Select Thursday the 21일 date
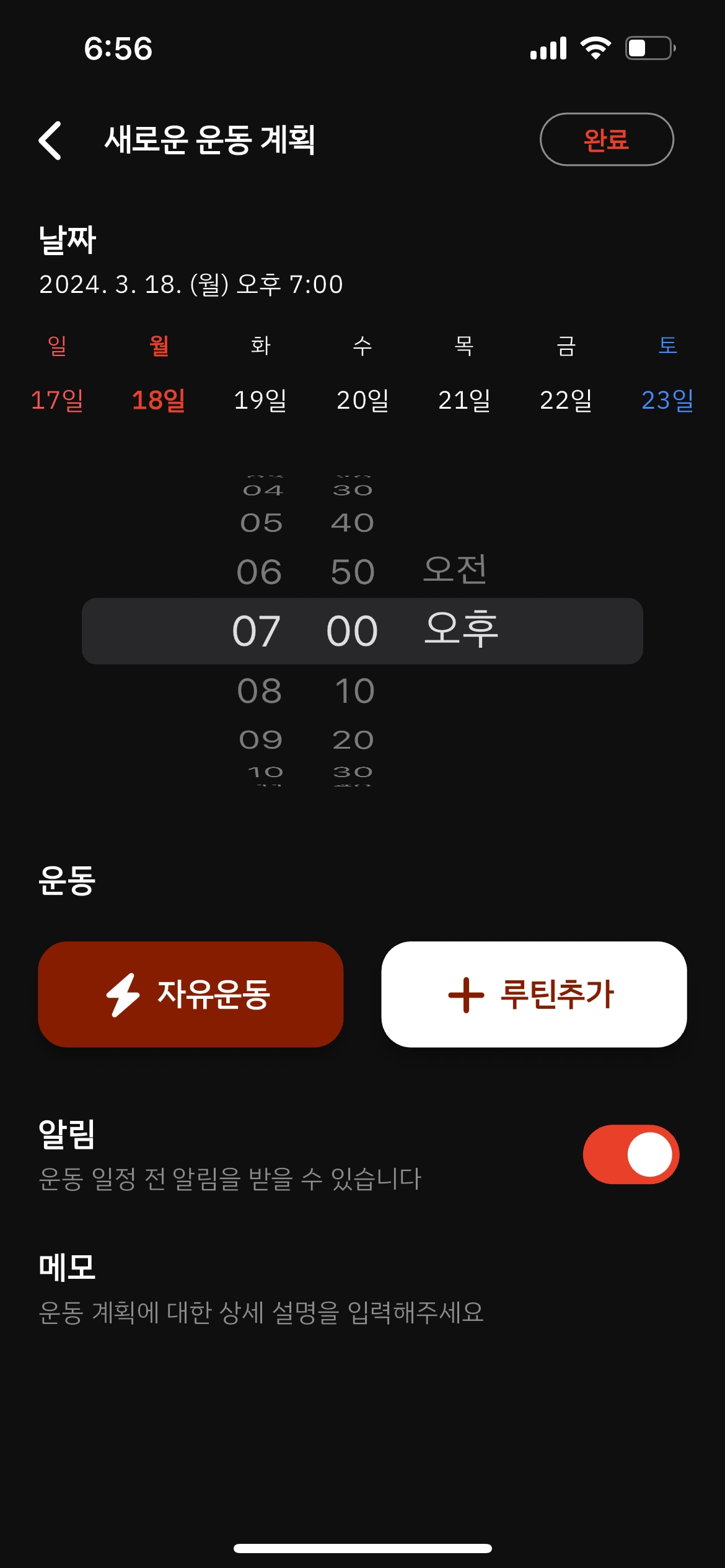The width and height of the screenshot is (725, 1568). [464, 400]
